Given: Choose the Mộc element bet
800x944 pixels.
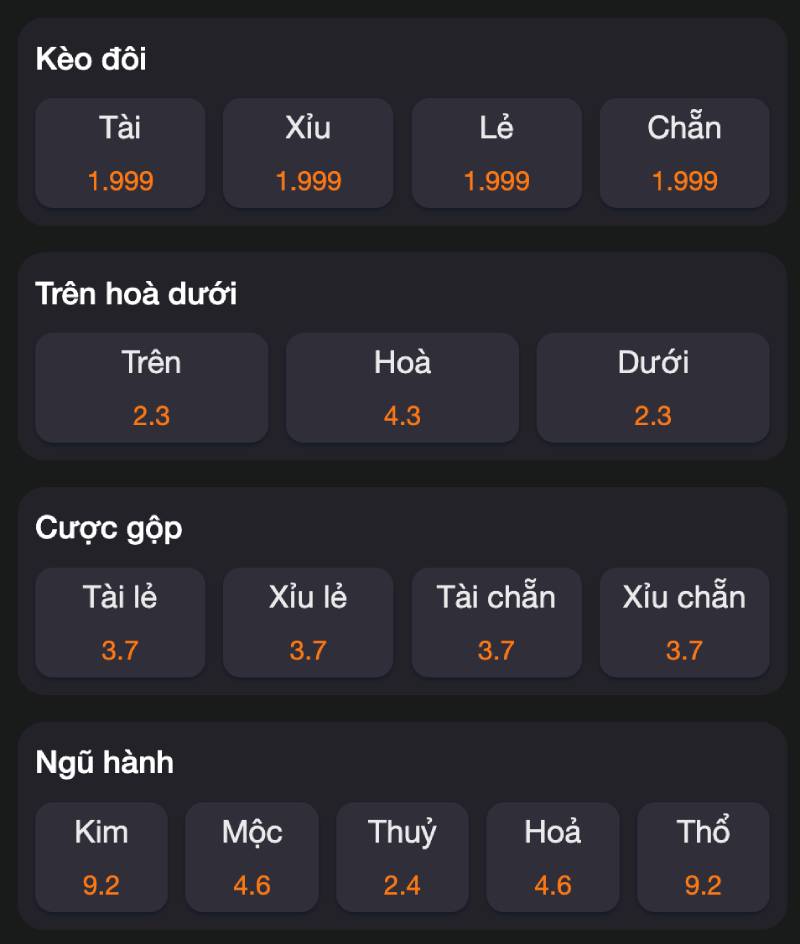Looking at the screenshot, I should pyautogui.click(x=252, y=857).
